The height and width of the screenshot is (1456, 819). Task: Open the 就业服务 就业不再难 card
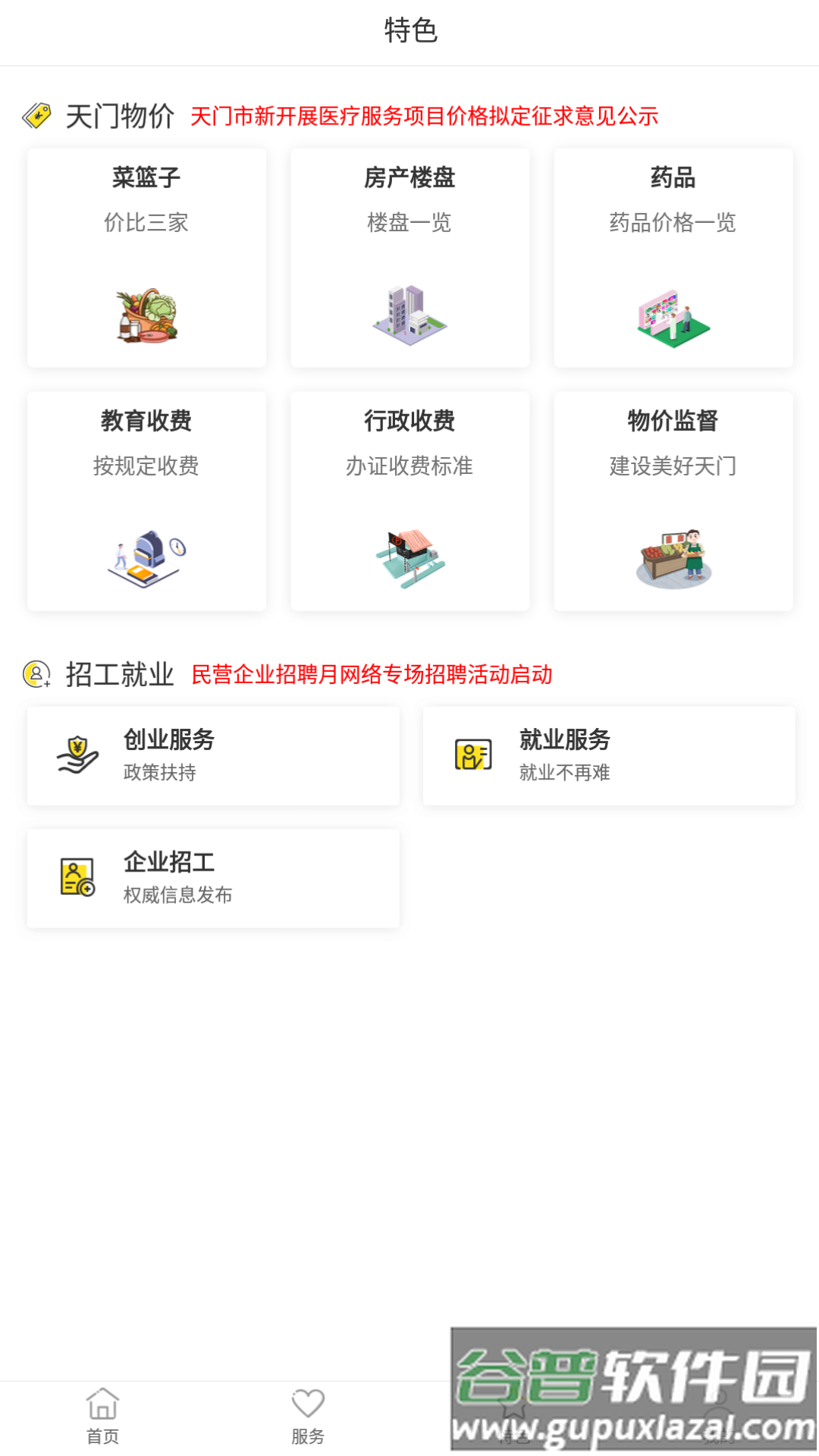(x=608, y=755)
